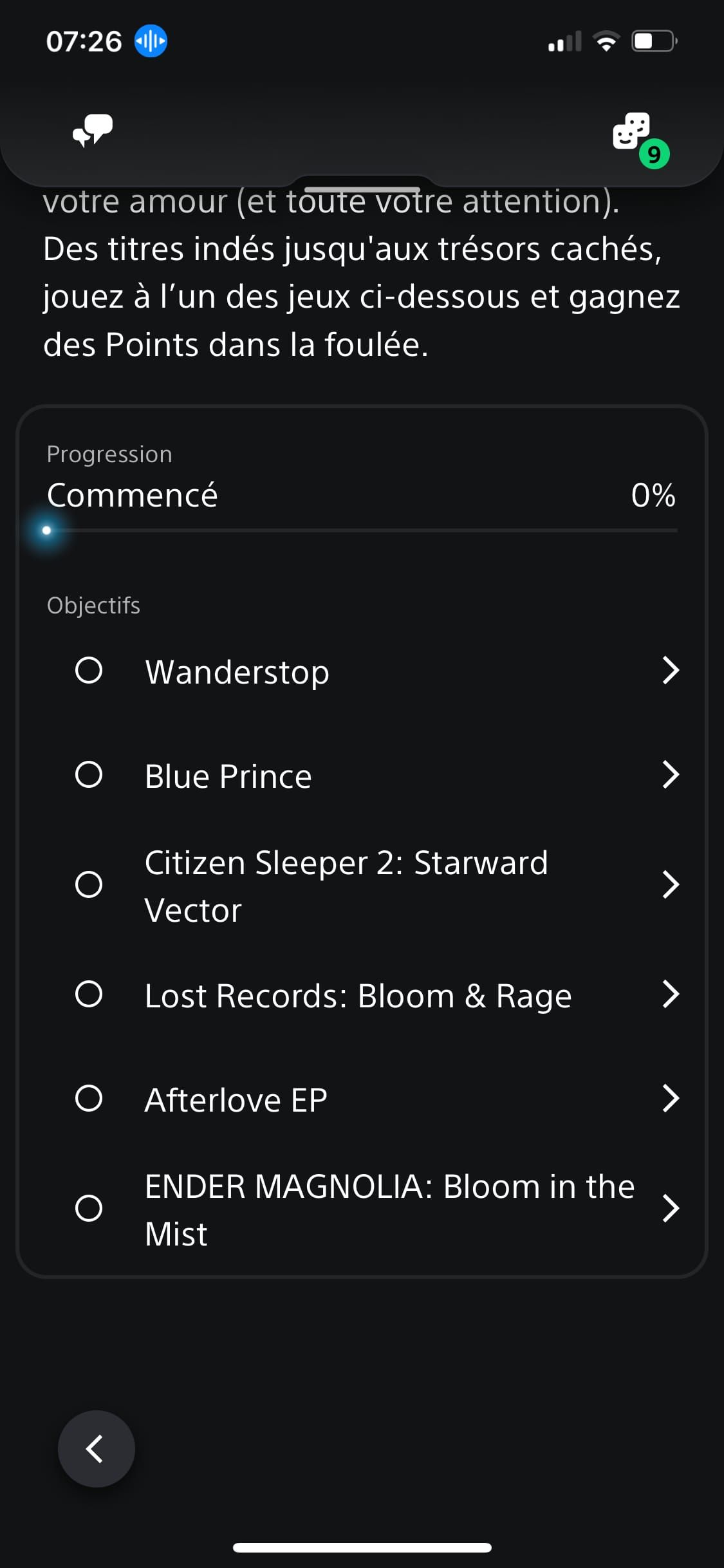Go back with the round arrow button
Viewport: 724px width, 1568px height.
(x=97, y=1449)
